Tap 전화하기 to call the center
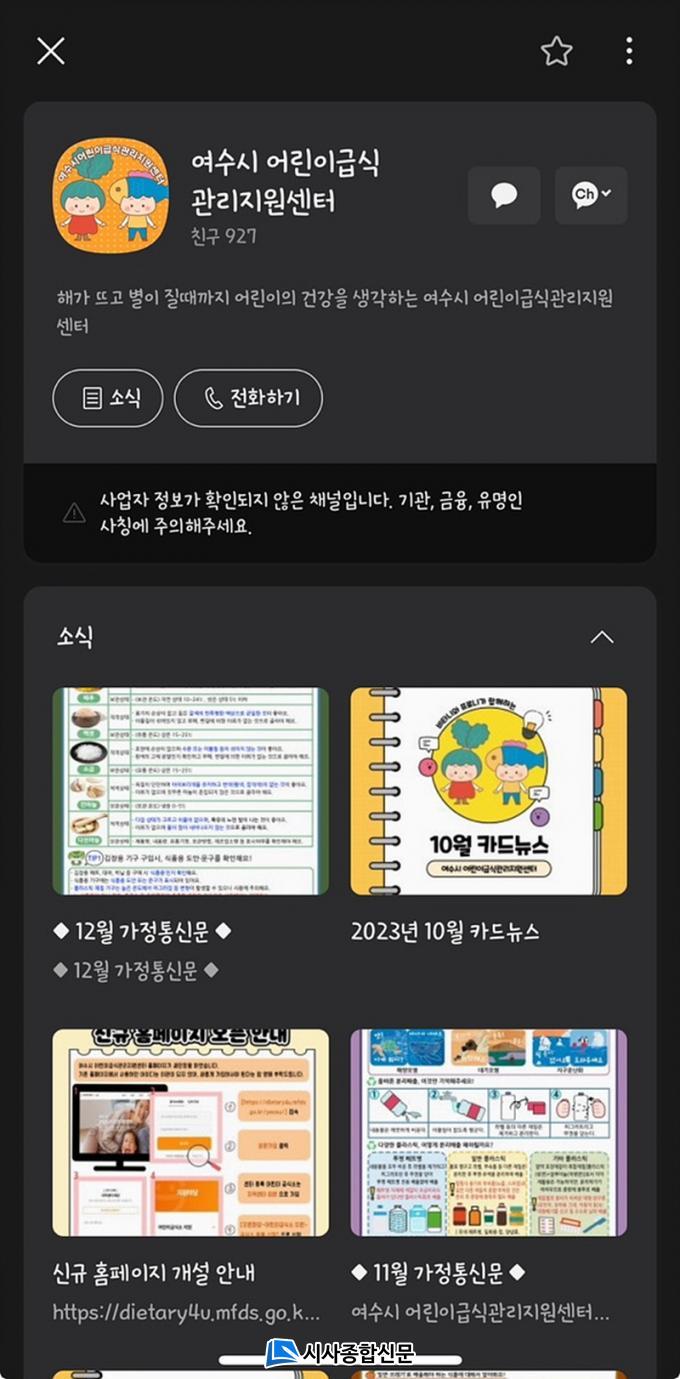680x1379 pixels. [248, 398]
